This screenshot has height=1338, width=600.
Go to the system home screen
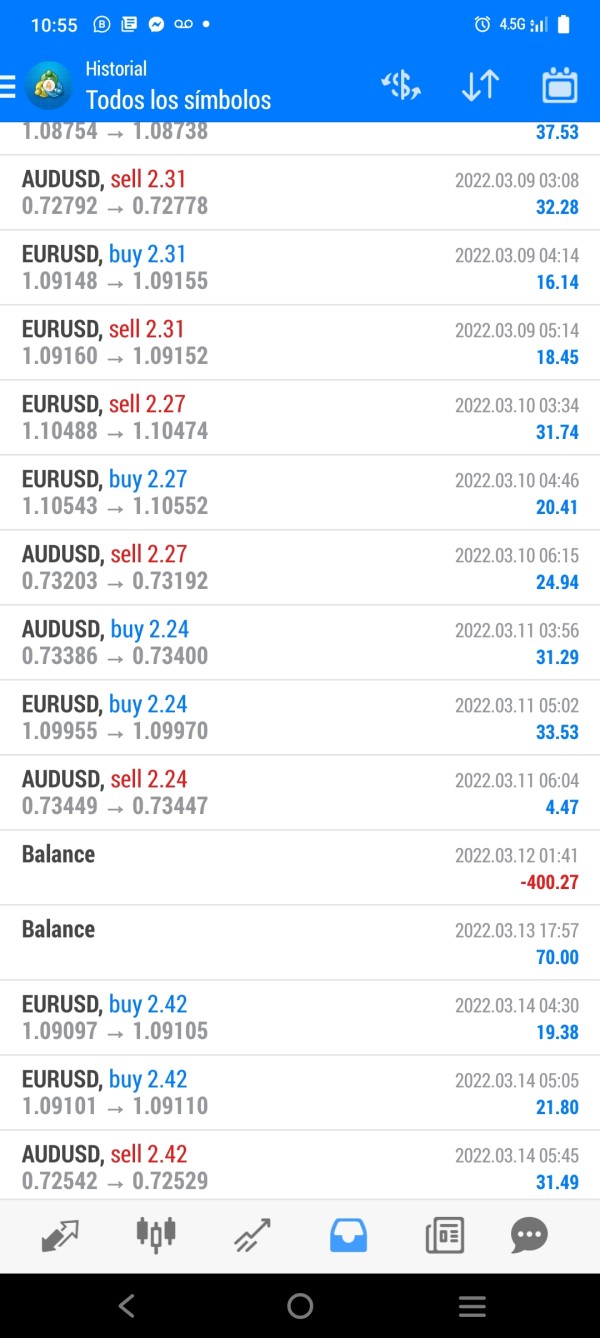coord(300,1305)
